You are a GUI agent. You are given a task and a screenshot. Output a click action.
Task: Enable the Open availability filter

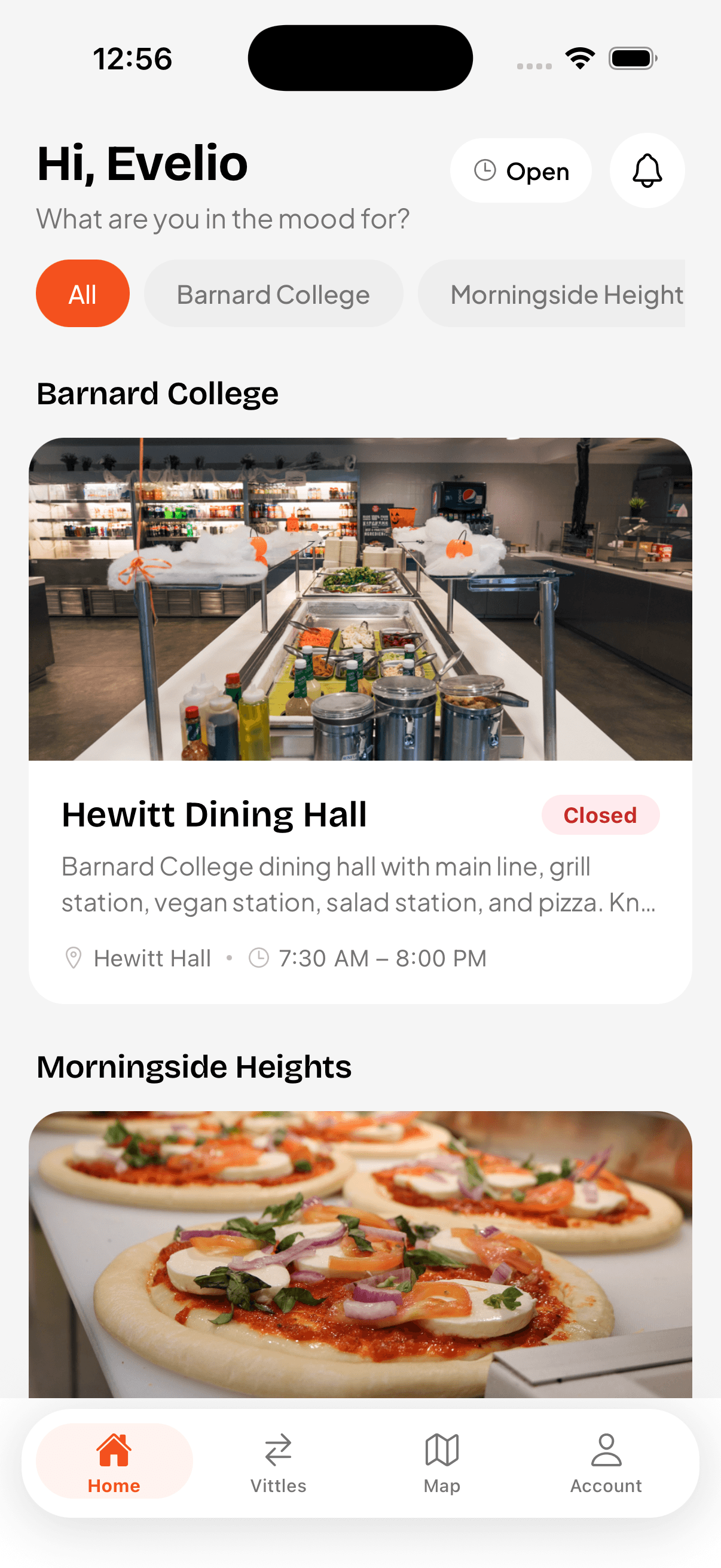click(521, 171)
